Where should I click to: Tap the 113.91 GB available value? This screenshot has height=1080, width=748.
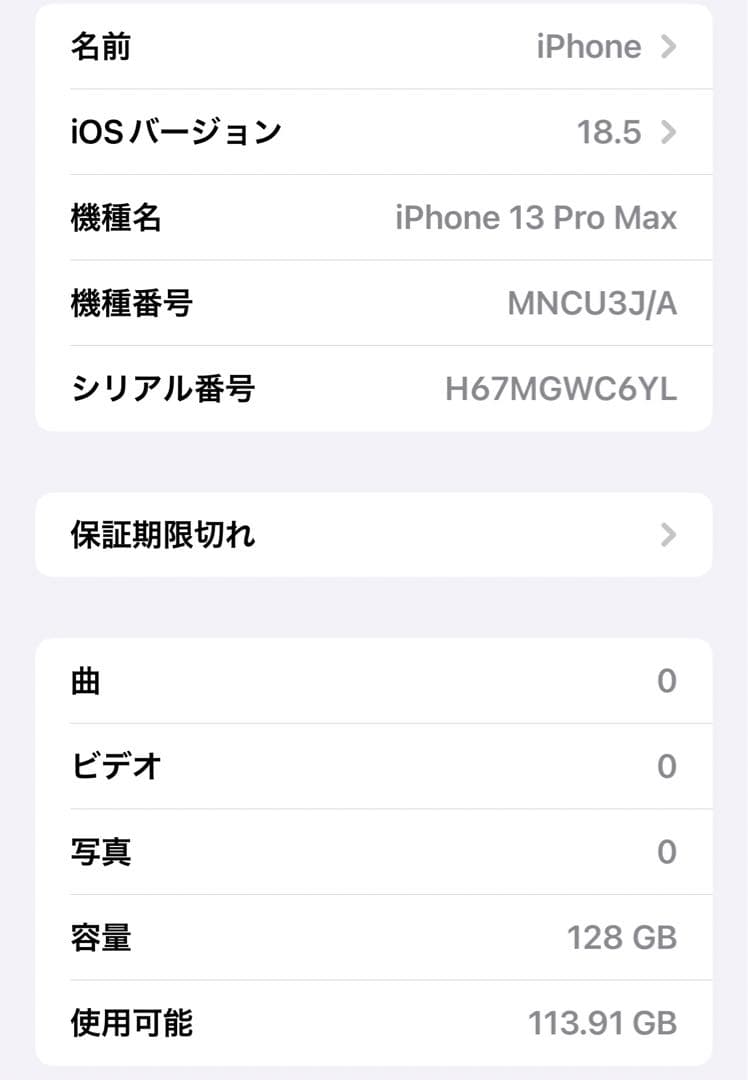(x=601, y=1023)
